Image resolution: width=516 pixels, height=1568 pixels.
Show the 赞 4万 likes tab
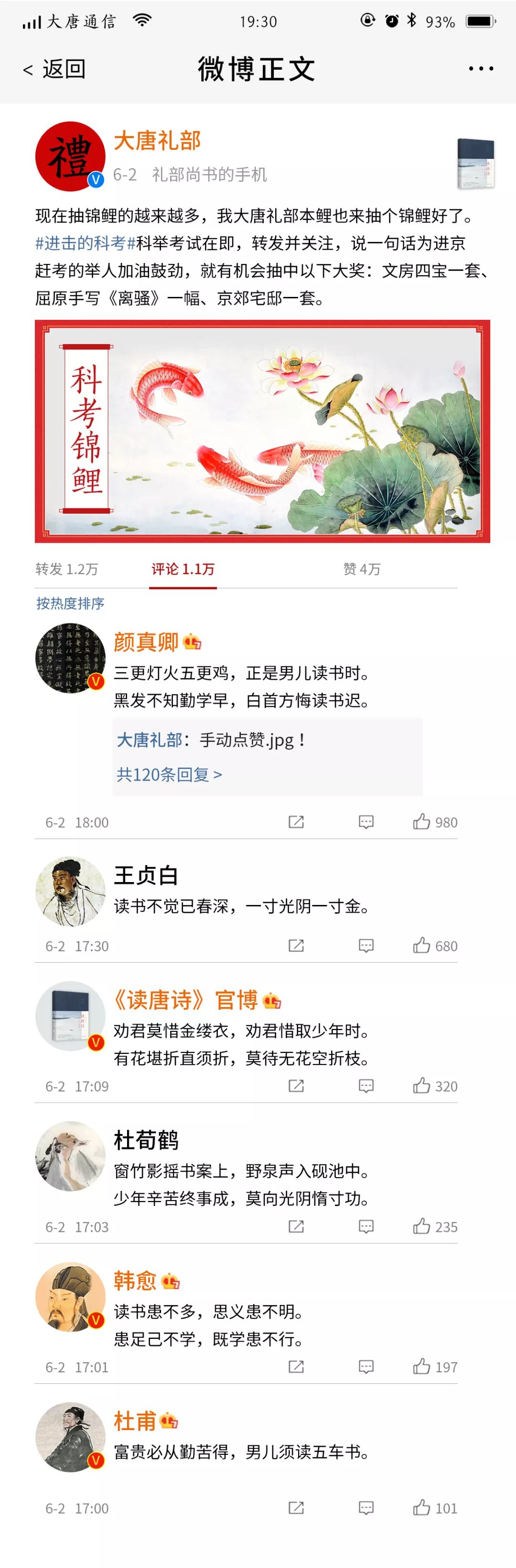point(362,569)
